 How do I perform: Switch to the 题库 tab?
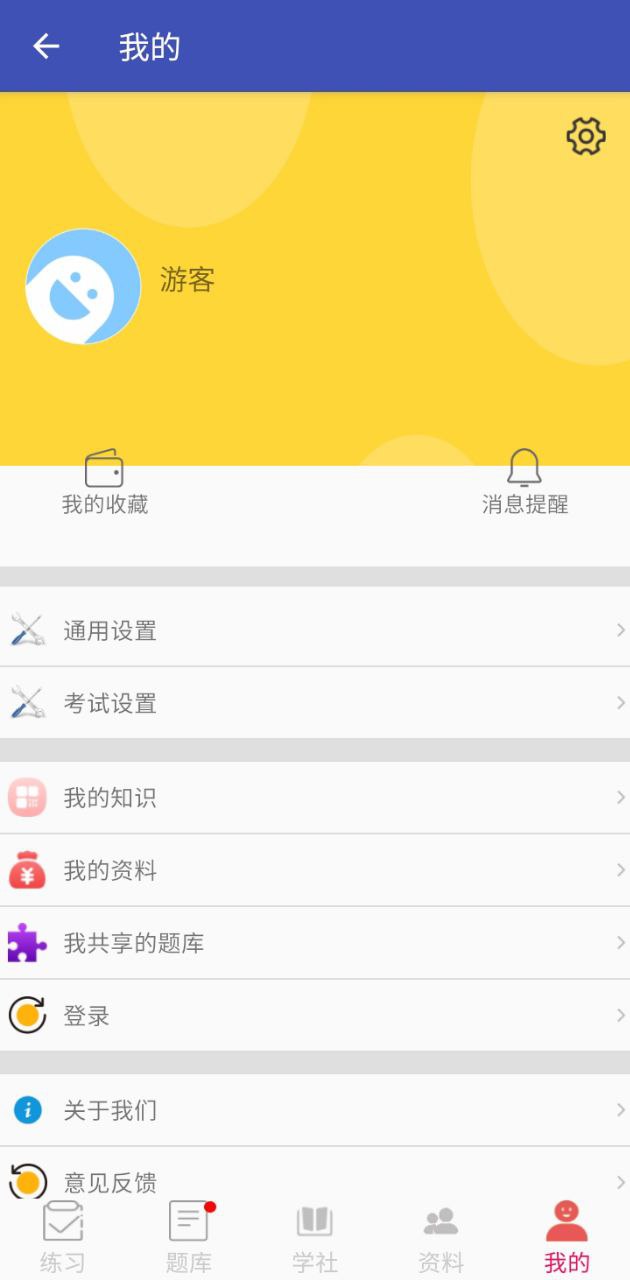[188, 1237]
